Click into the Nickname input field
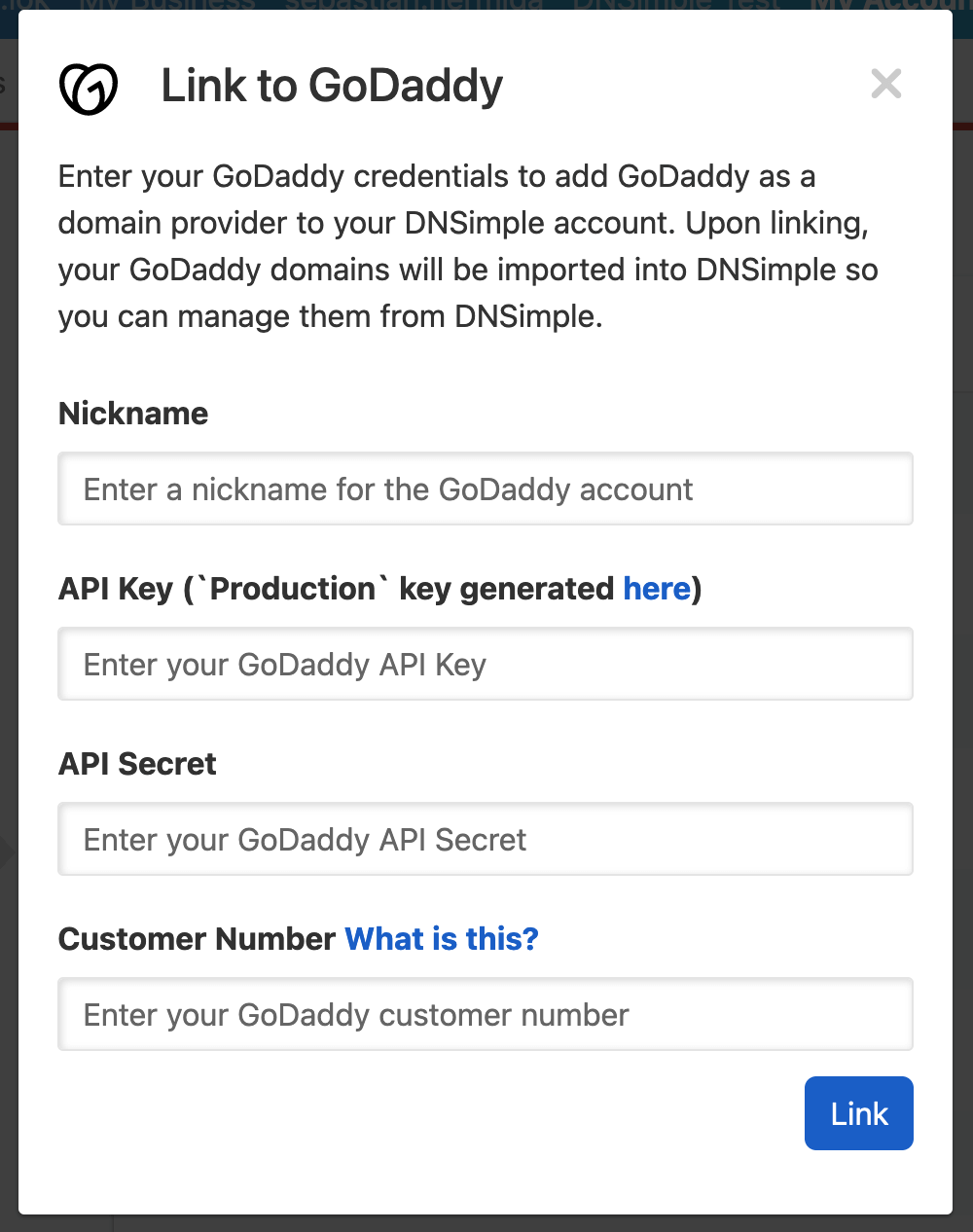This screenshot has width=973, height=1232. [486, 489]
